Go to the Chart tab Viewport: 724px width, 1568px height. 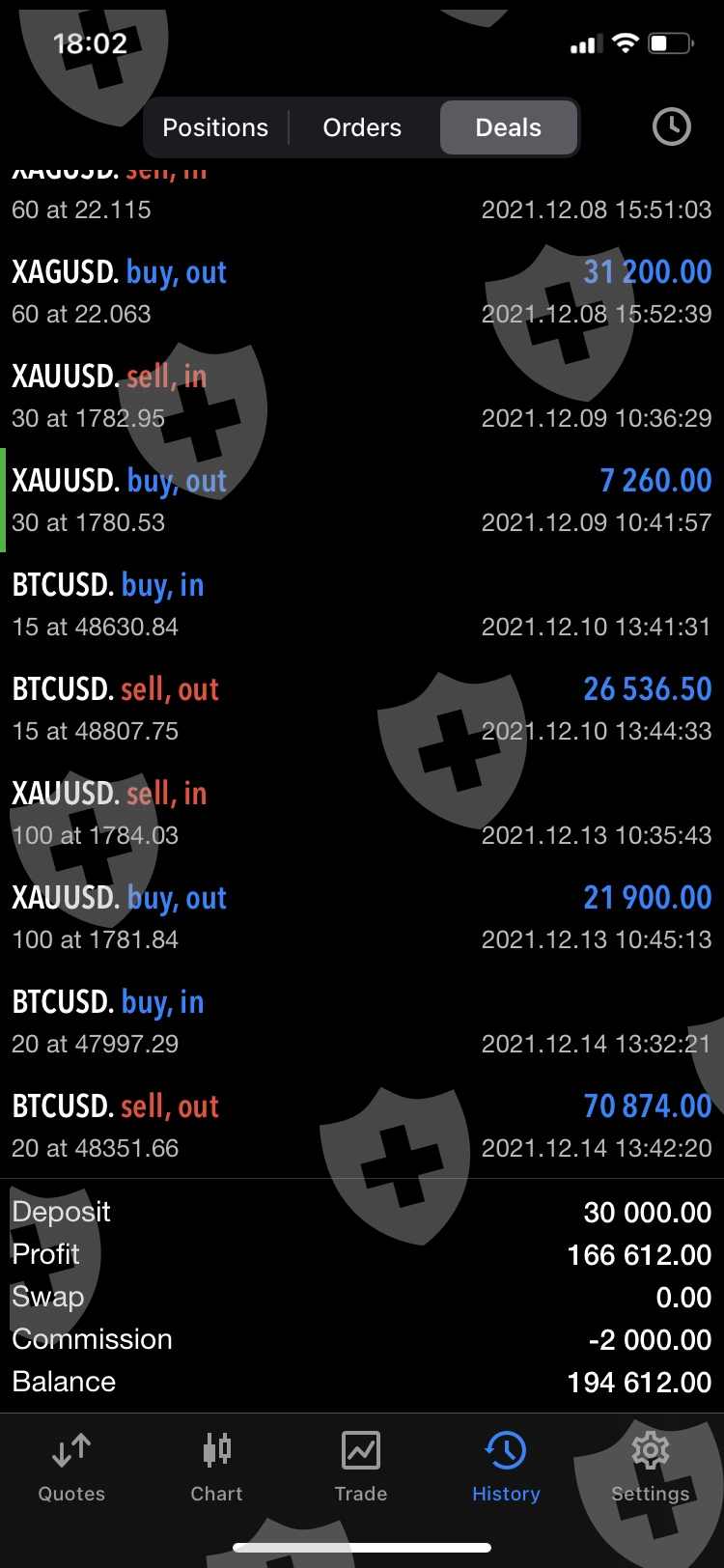216,1468
